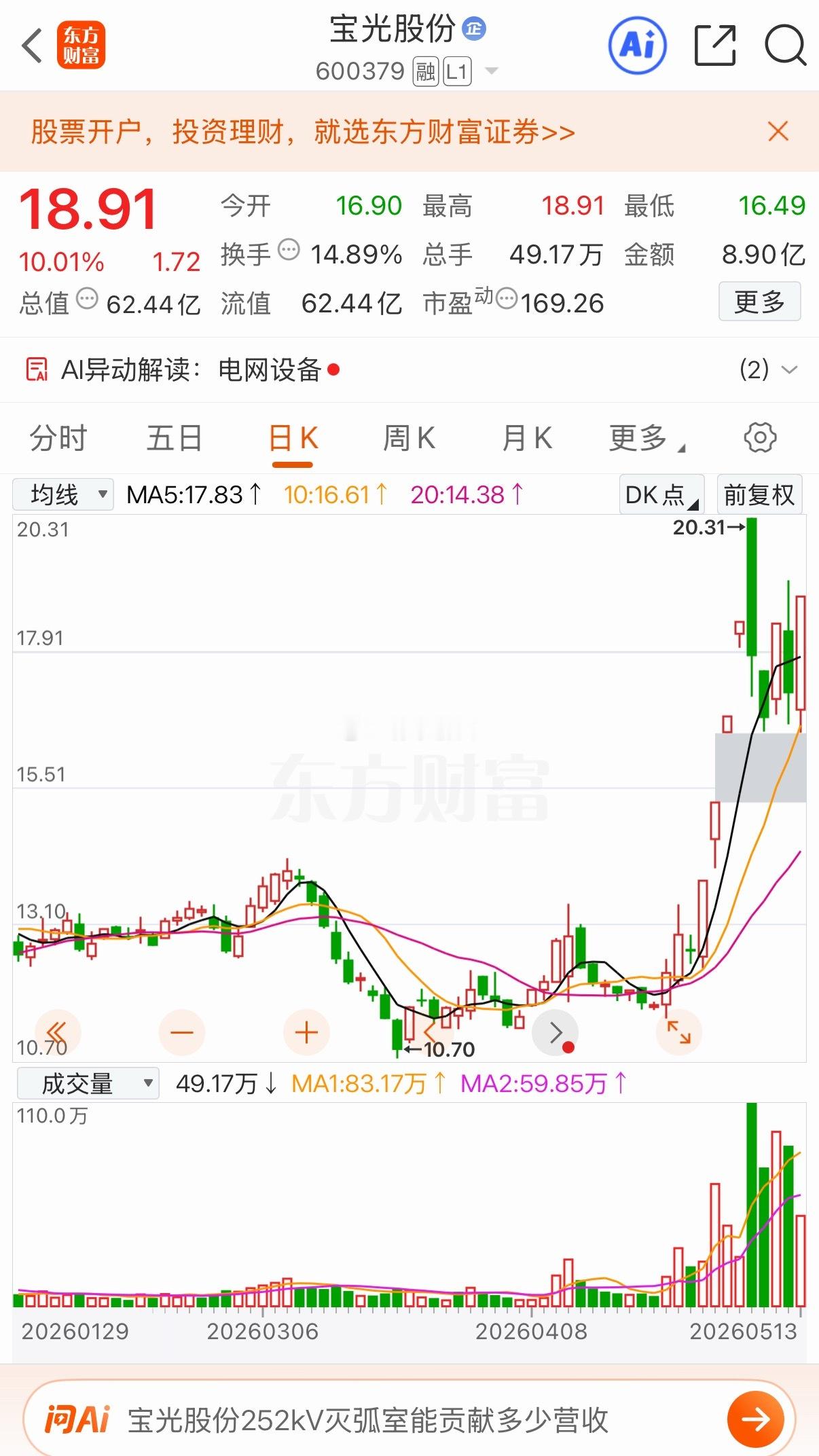The height and width of the screenshot is (1456, 819).
Task: Select the 月K tab
Action: click(x=527, y=438)
